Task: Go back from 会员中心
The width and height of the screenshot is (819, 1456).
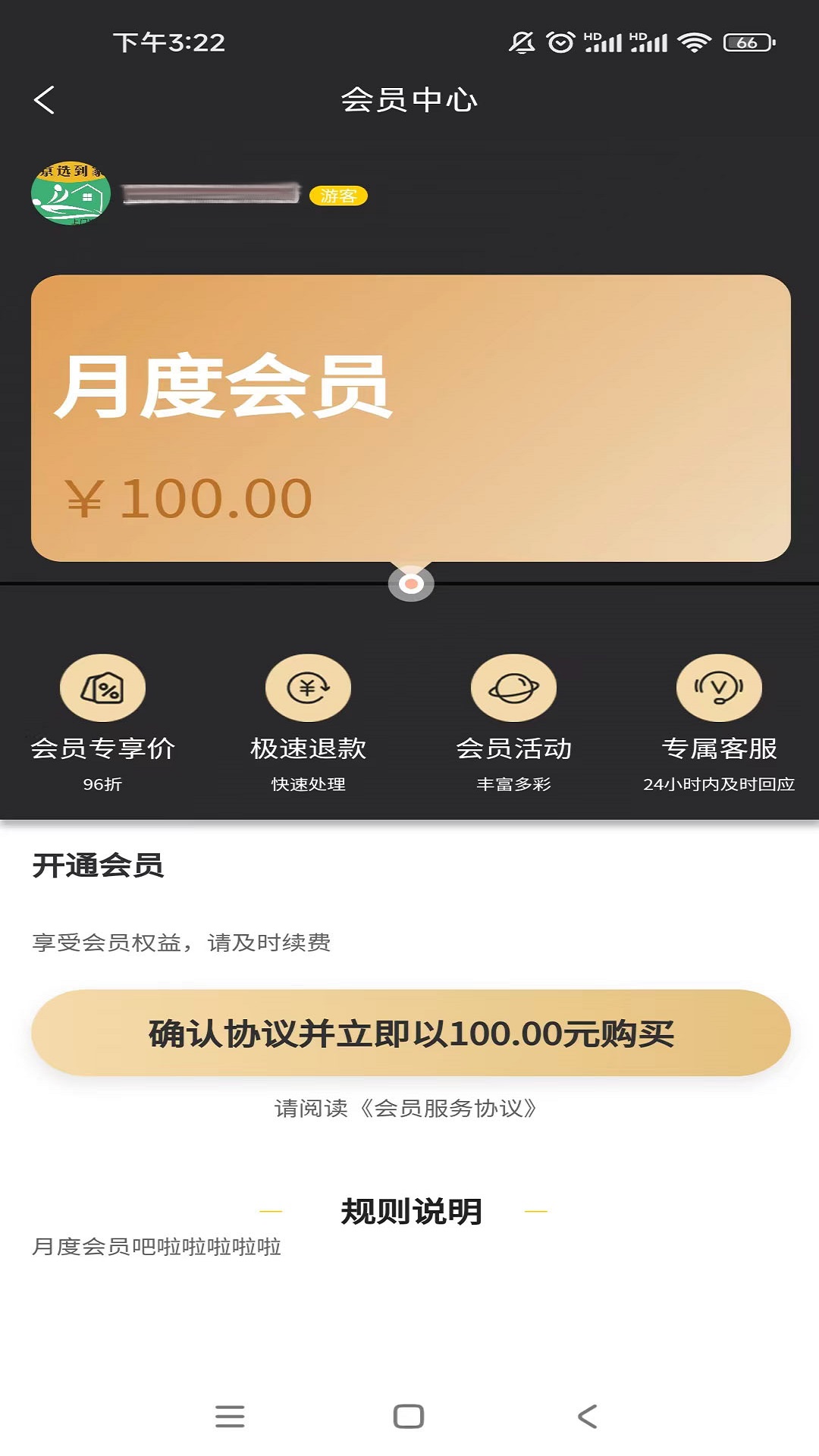Action: point(45,100)
